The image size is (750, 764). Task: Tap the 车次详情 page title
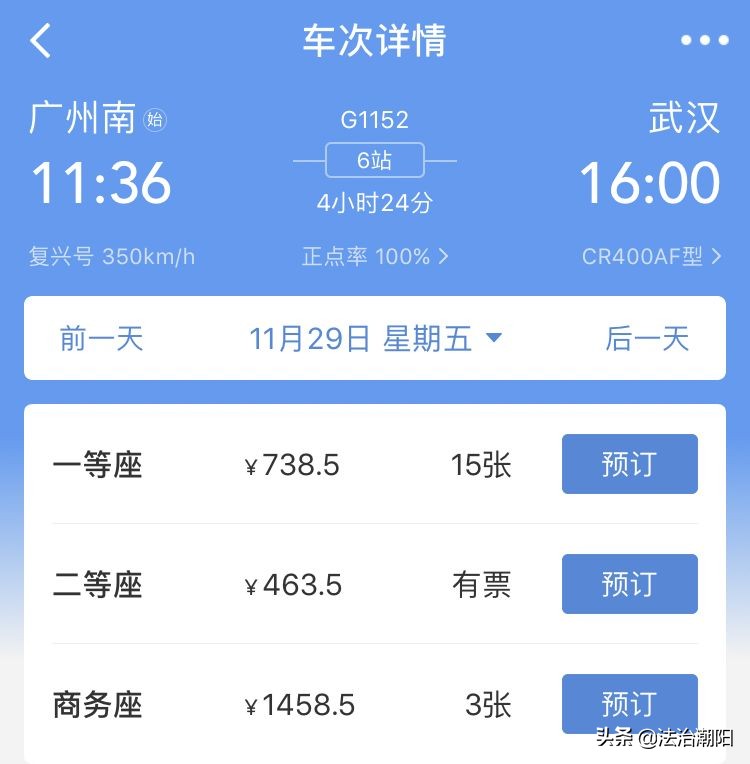click(375, 40)
